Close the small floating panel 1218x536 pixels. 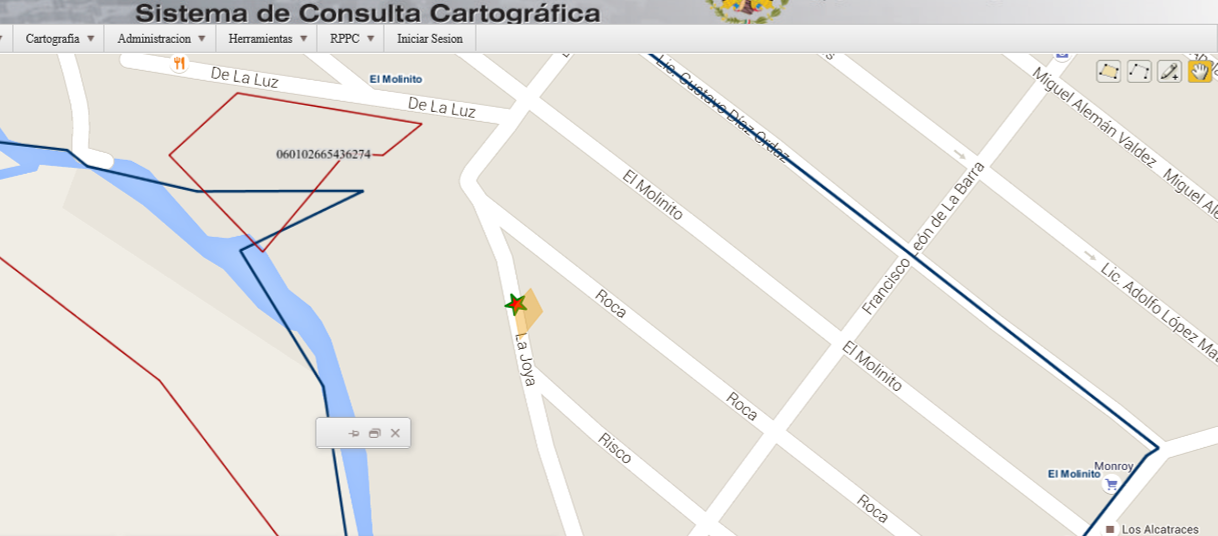tap(395, 433)
